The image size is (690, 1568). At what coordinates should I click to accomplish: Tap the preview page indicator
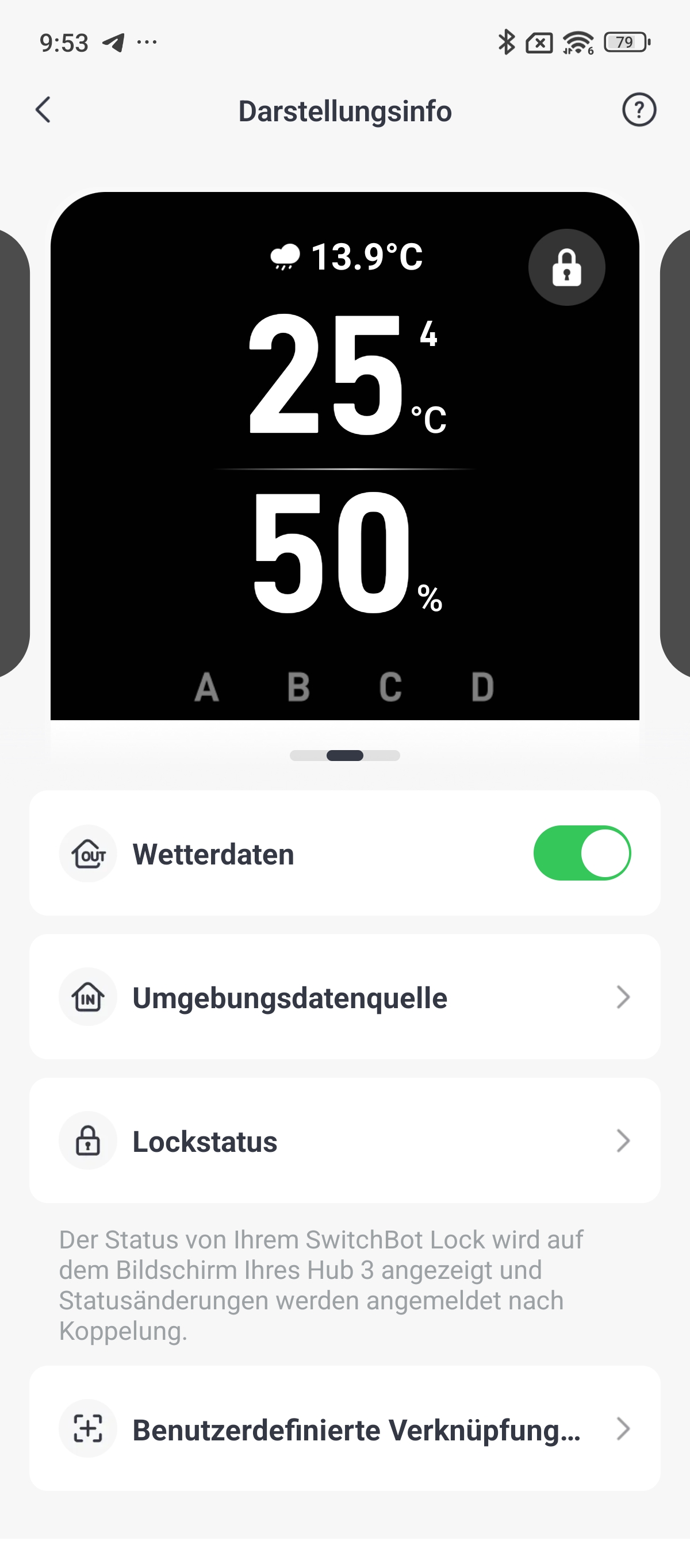(x=344, y=755)
